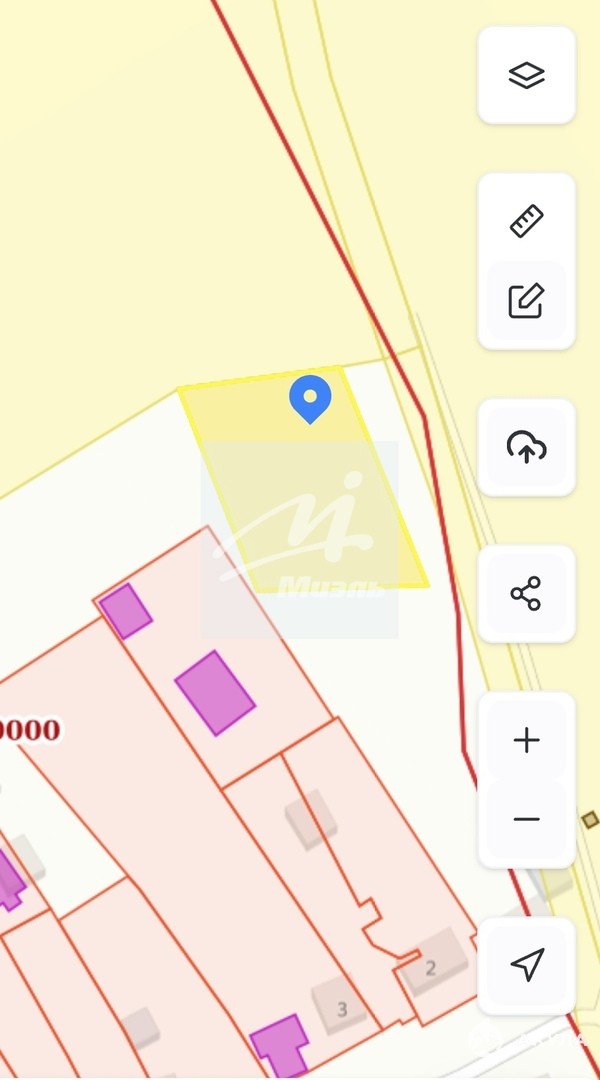Share this map location

(x=526, y=593)
